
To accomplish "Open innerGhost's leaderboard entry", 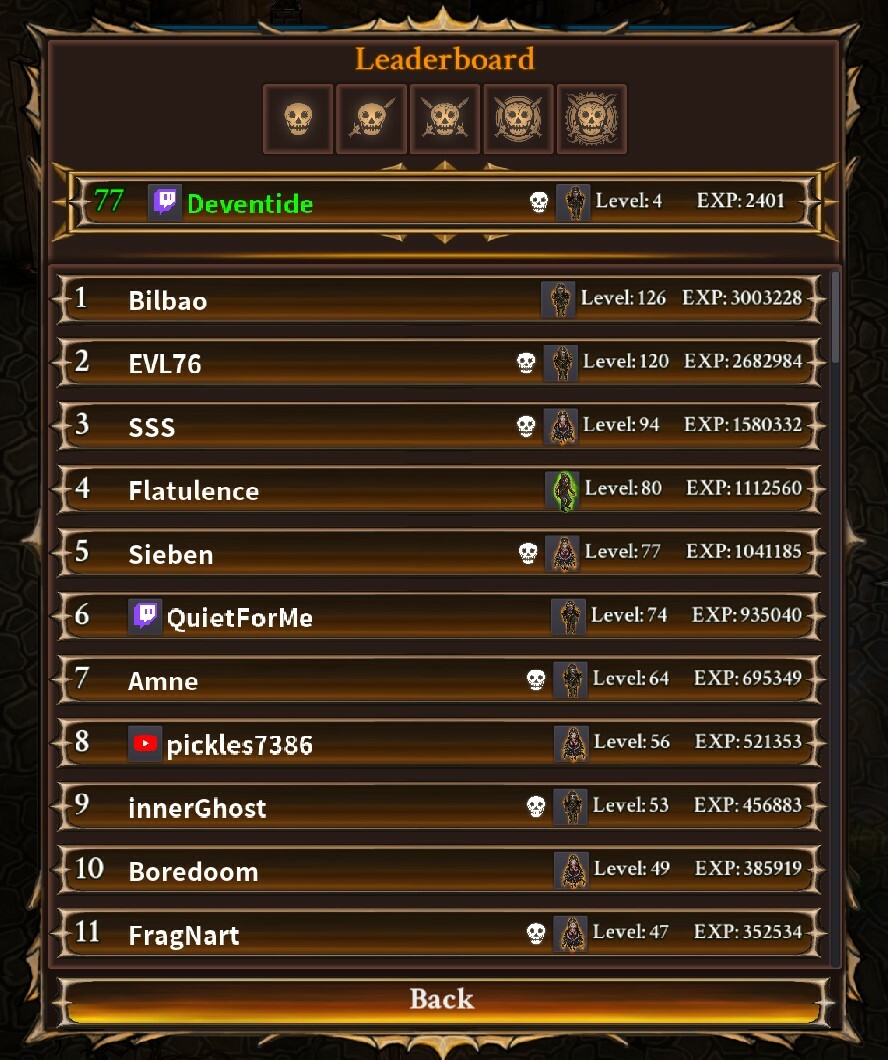I will (440, 807).
